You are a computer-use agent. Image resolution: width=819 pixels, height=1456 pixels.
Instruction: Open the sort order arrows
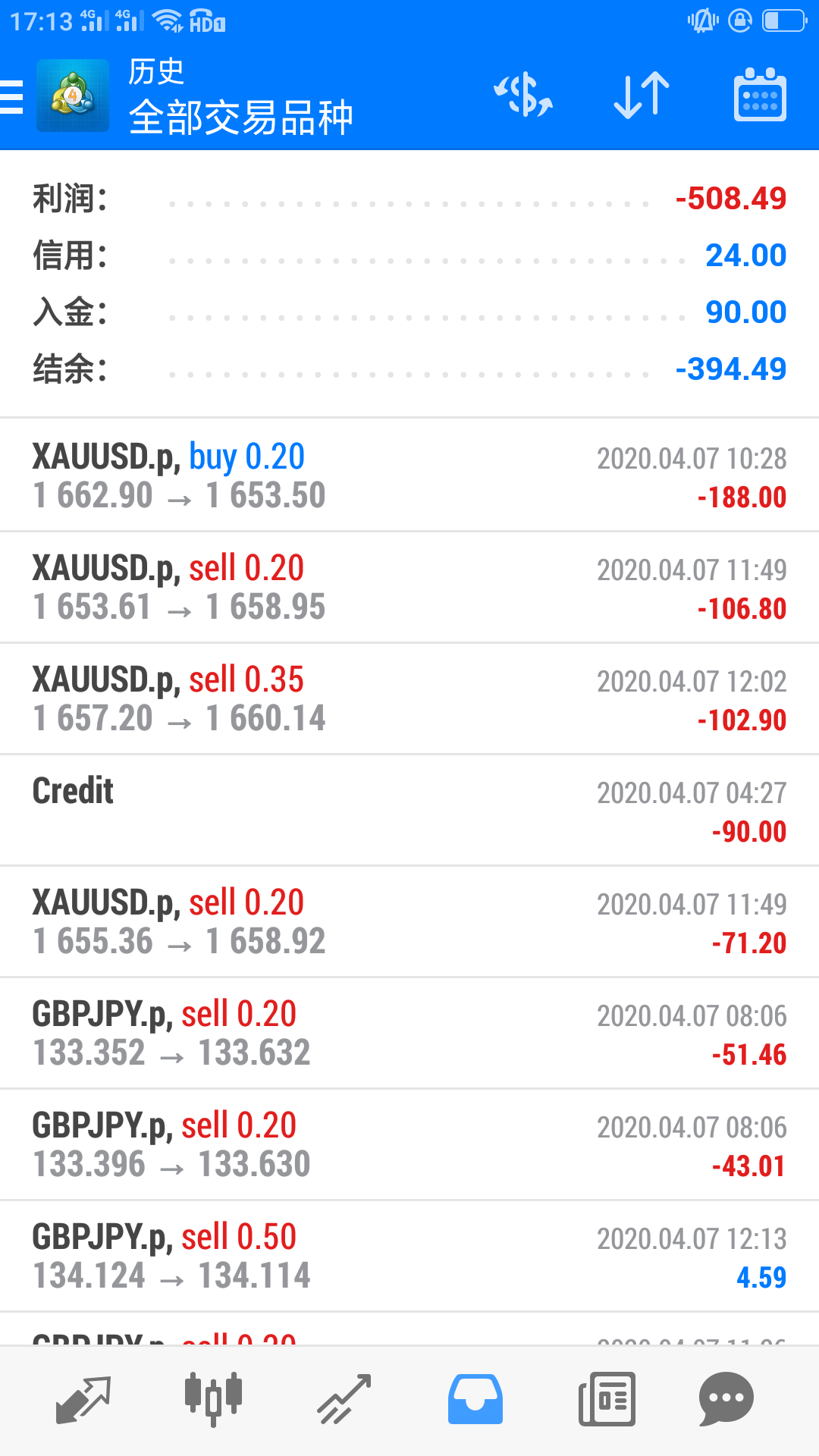642,96
